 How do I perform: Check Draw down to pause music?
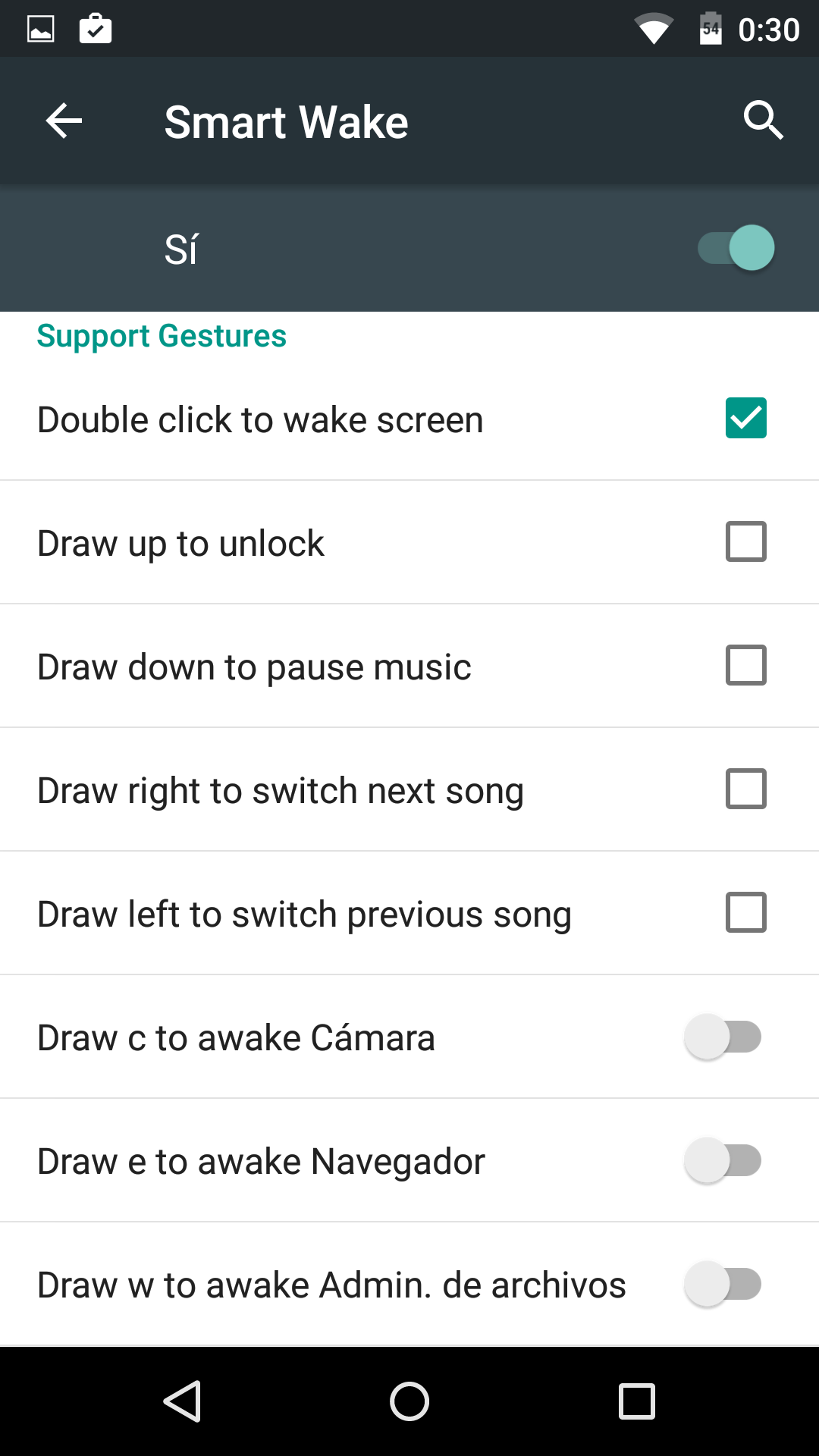pyautogui.click(x=745, y=665)
